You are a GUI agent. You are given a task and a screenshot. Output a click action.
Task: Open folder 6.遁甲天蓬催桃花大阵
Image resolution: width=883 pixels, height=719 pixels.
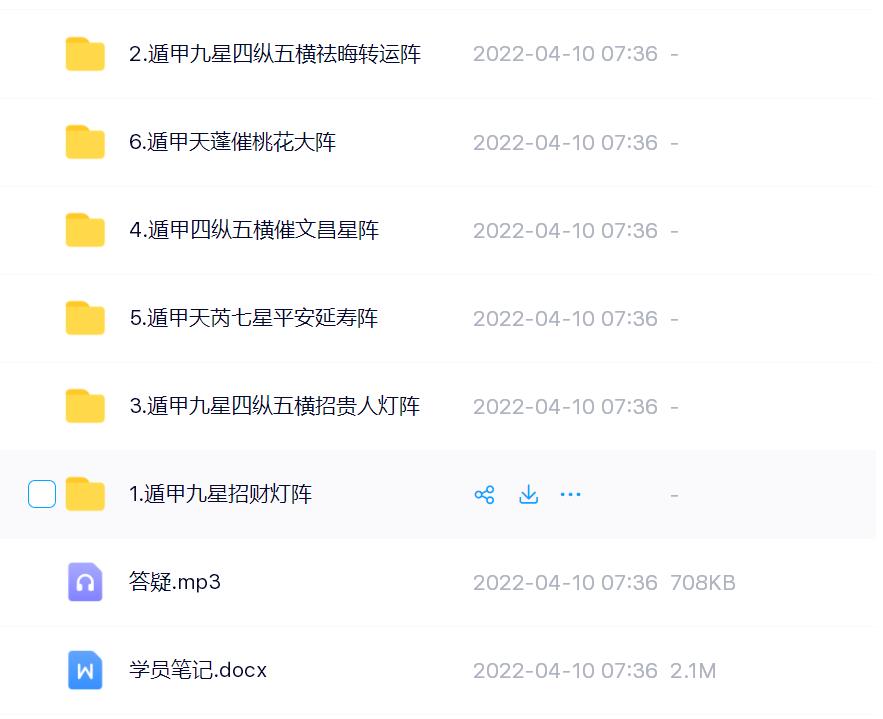[232, 142]
